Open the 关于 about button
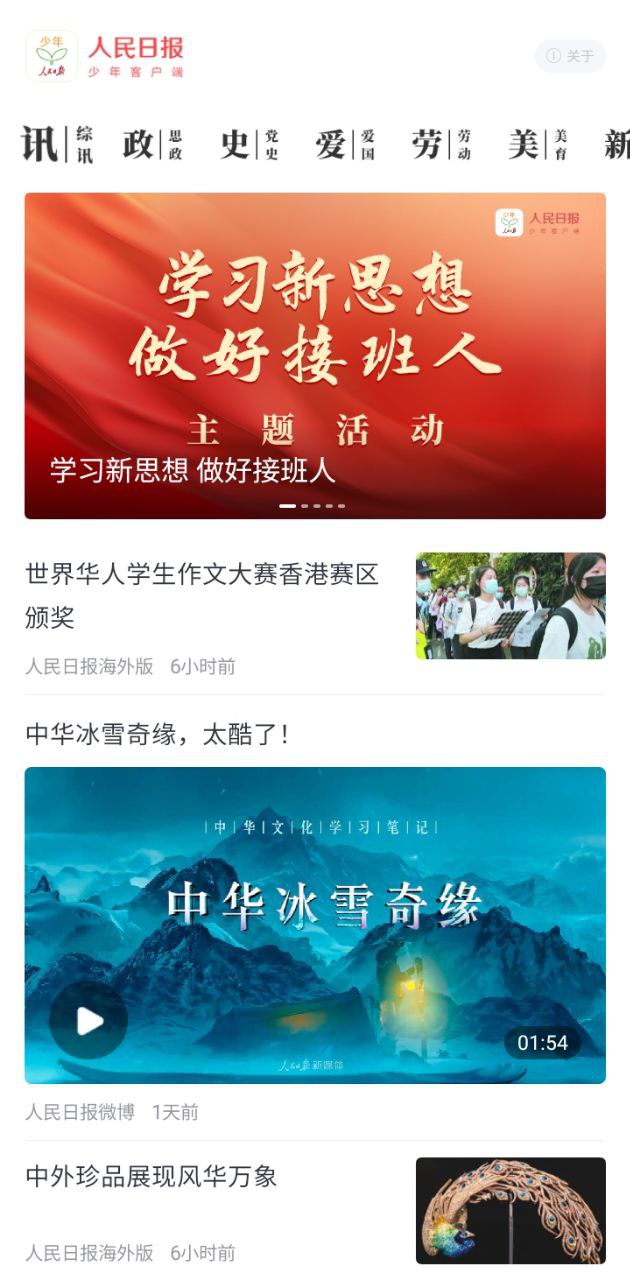630x1280 pixels. pyautogui.click(x=570, y=56)
